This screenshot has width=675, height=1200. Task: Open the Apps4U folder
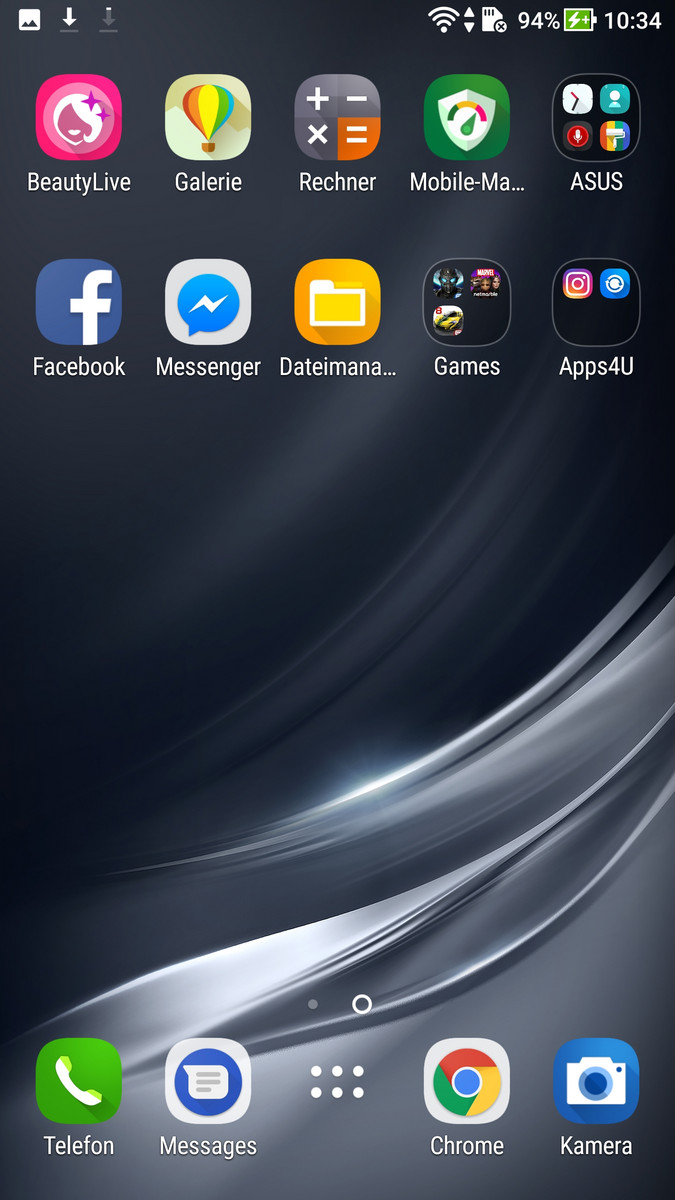click(596, 302)
